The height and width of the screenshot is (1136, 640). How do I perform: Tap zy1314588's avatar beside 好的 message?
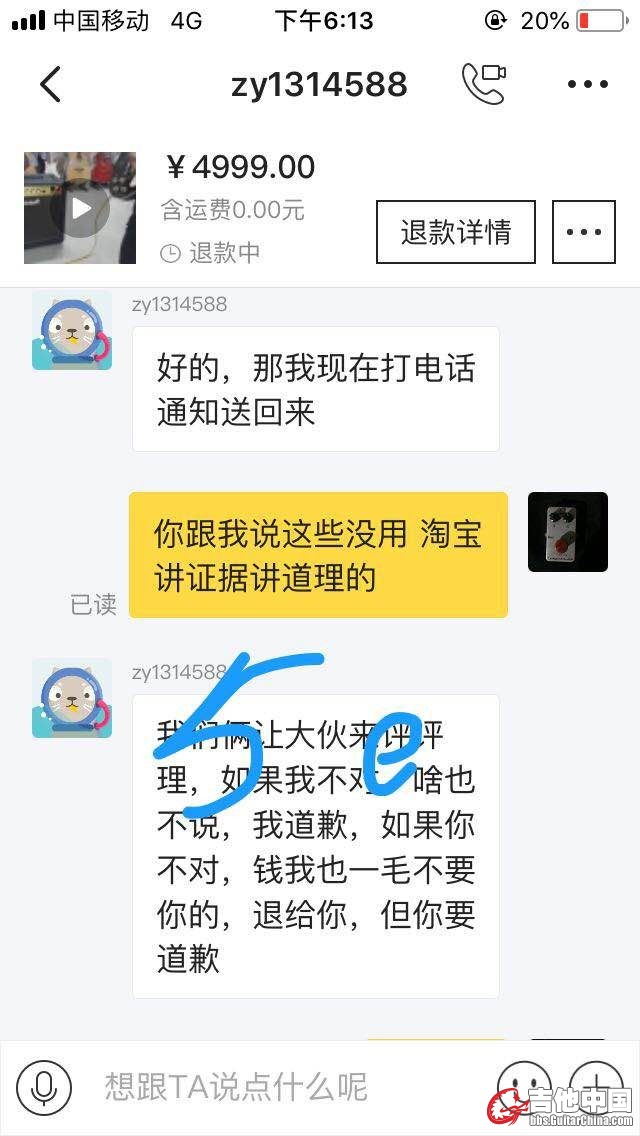tap(71, 331)
